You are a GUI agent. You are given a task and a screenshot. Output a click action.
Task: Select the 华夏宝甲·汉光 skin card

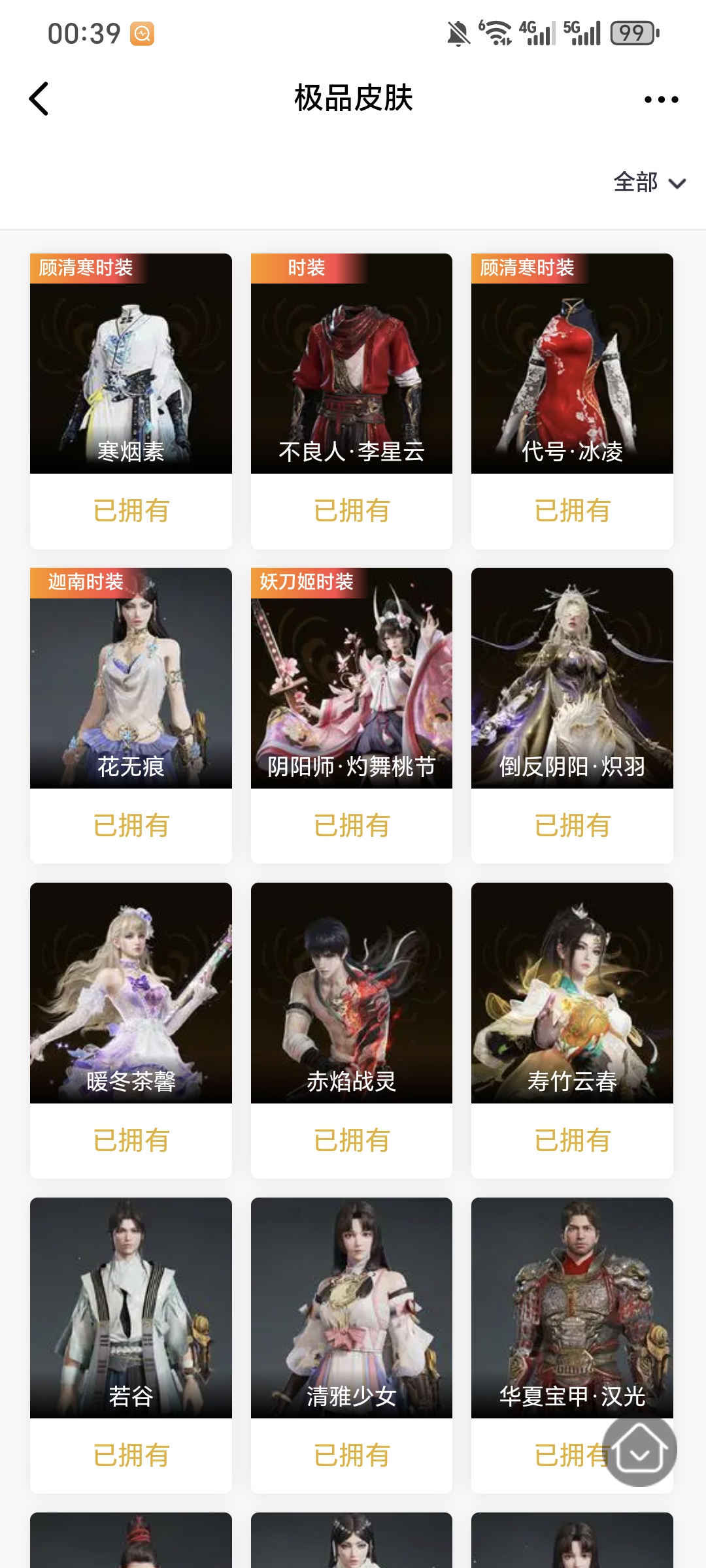(572, 1308)
